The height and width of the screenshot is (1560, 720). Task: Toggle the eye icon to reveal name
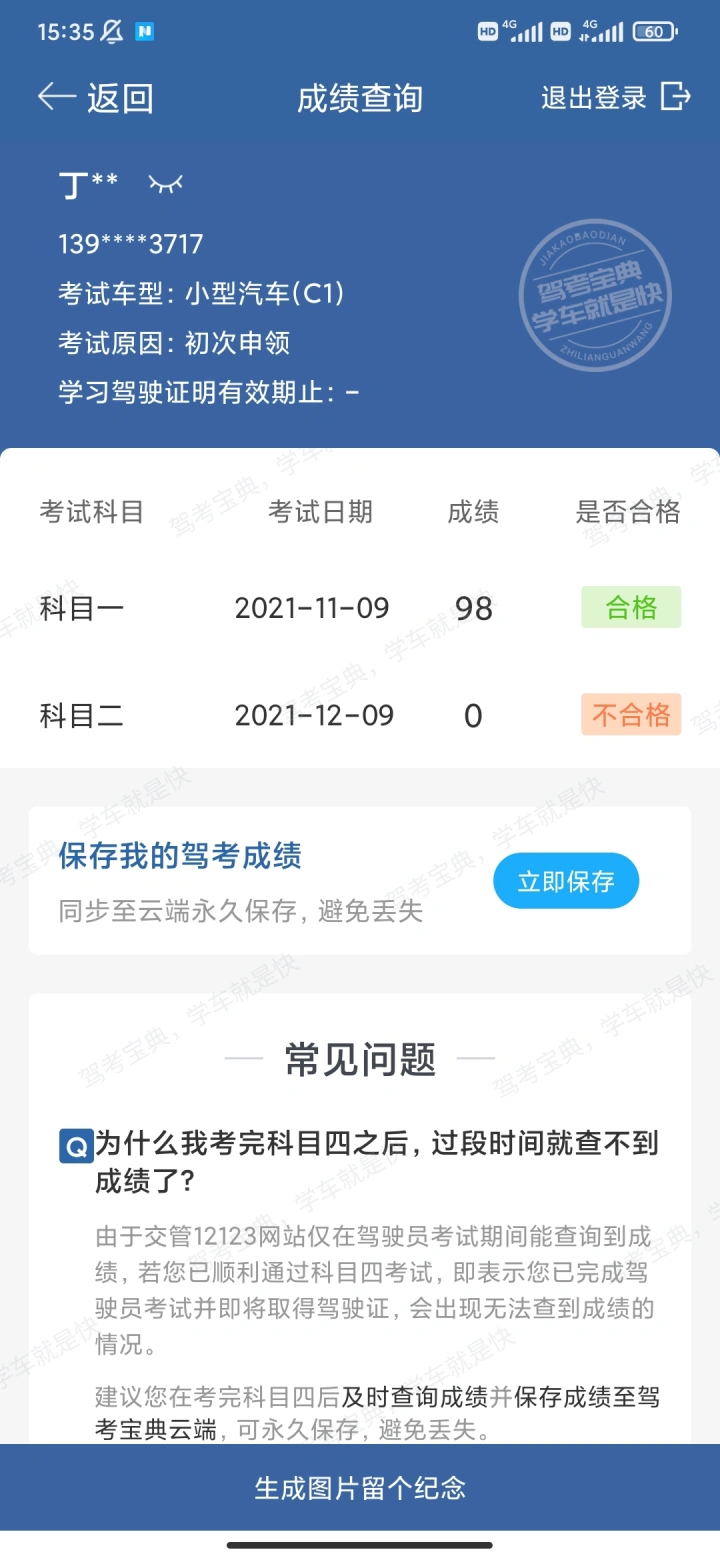(x=166, y=183)
